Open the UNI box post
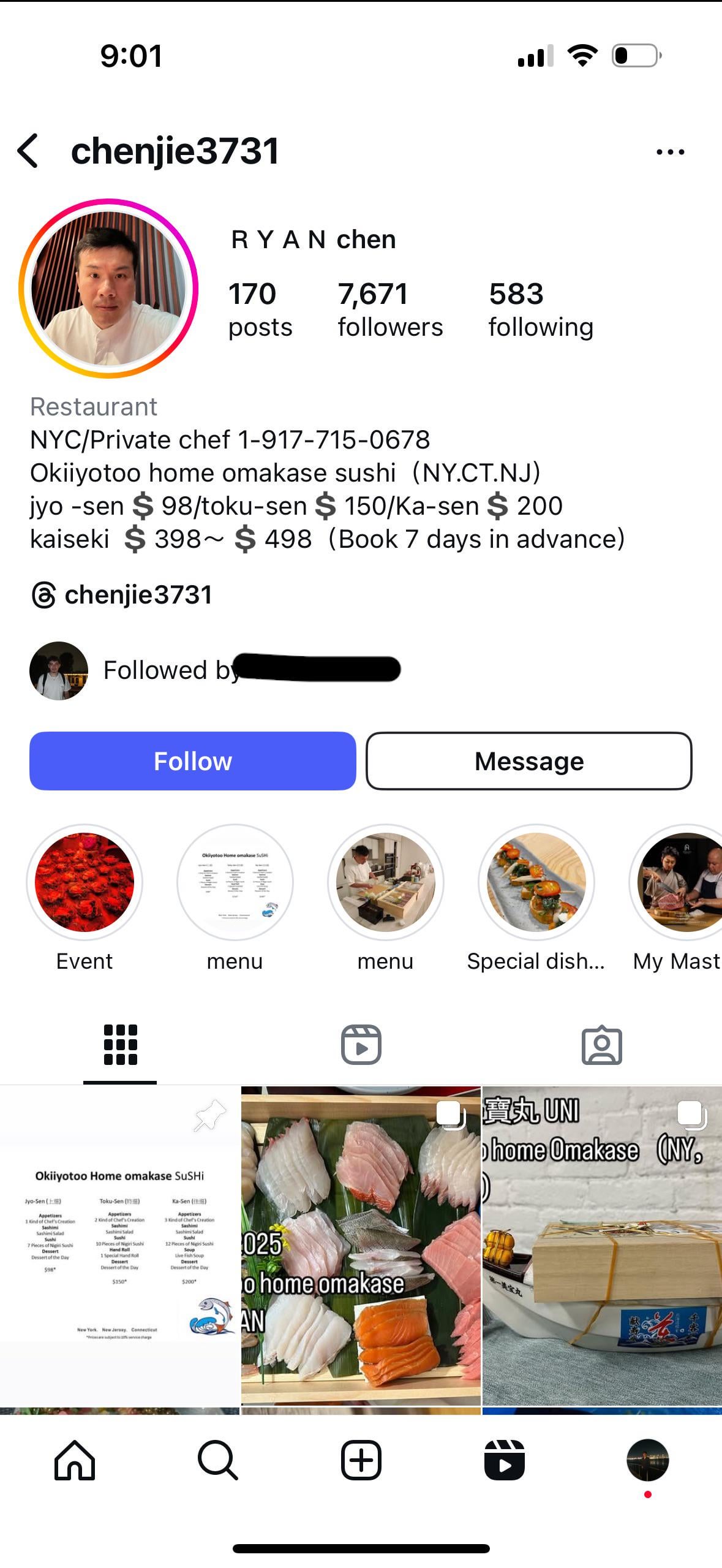Screen dimensions: 722x1568 pos(603,1245)
